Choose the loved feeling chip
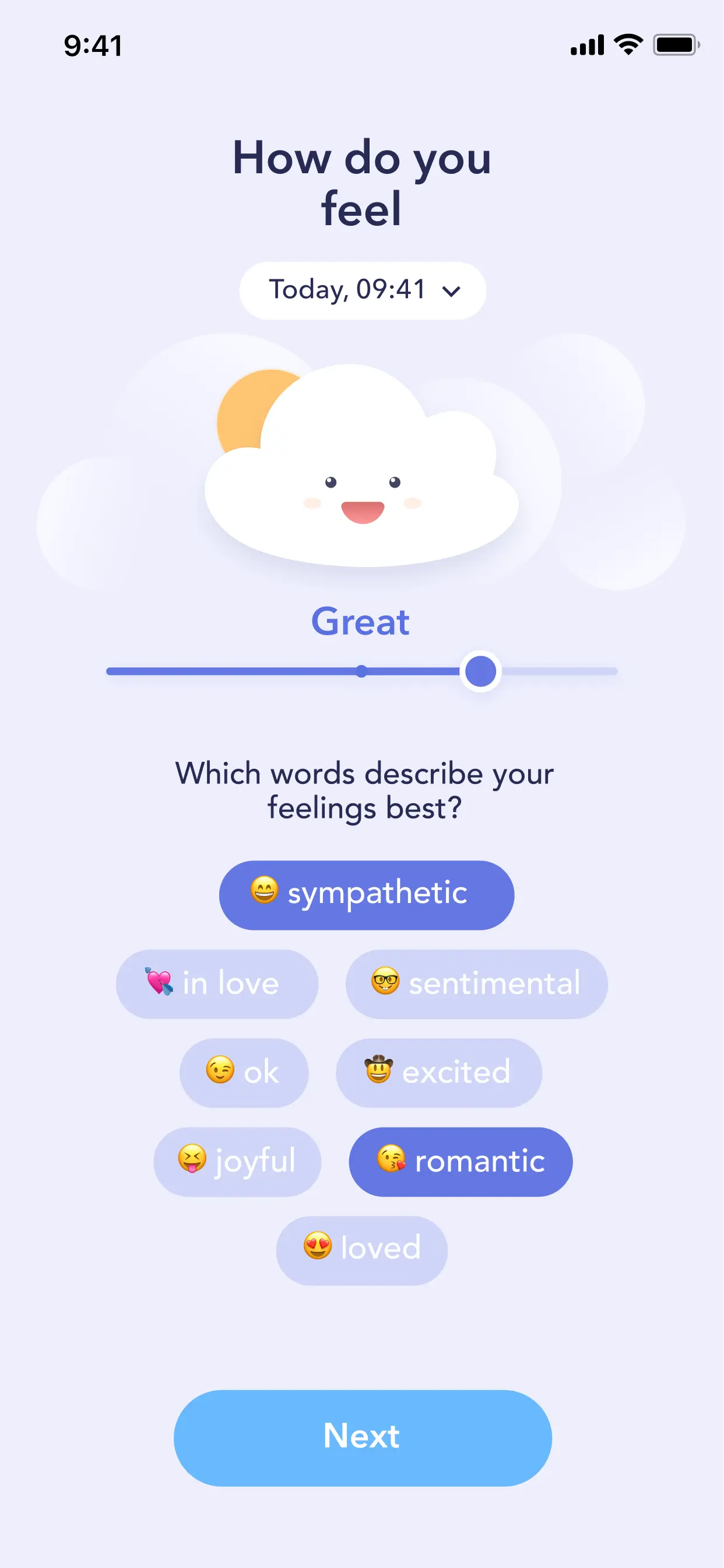Image resolution: width=724 pixels, height=1568 pixels. (x=362, y=1250)
